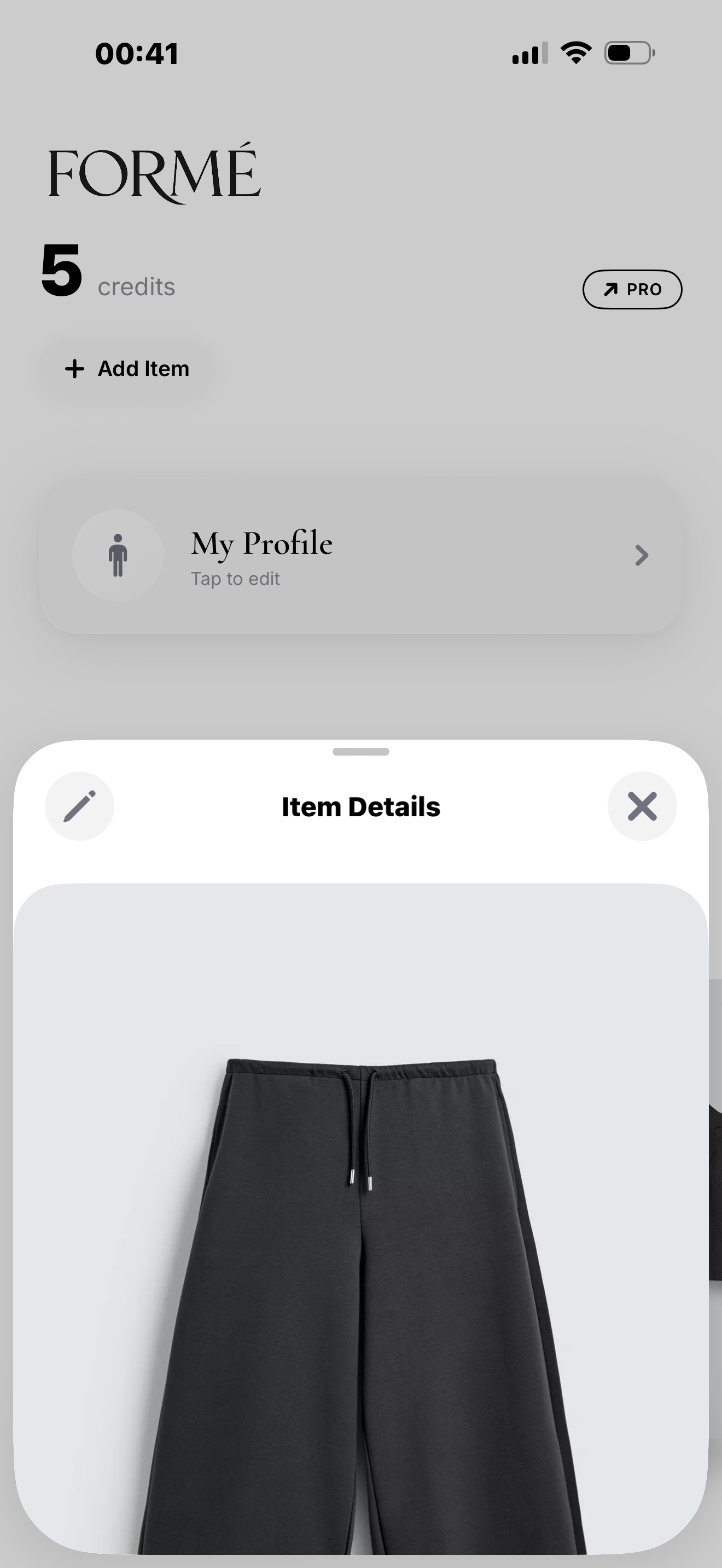This screenshot has height=1568, width=722.
Task: Collapse the Item Details sheet drag handle
Action: coord(360,752)
